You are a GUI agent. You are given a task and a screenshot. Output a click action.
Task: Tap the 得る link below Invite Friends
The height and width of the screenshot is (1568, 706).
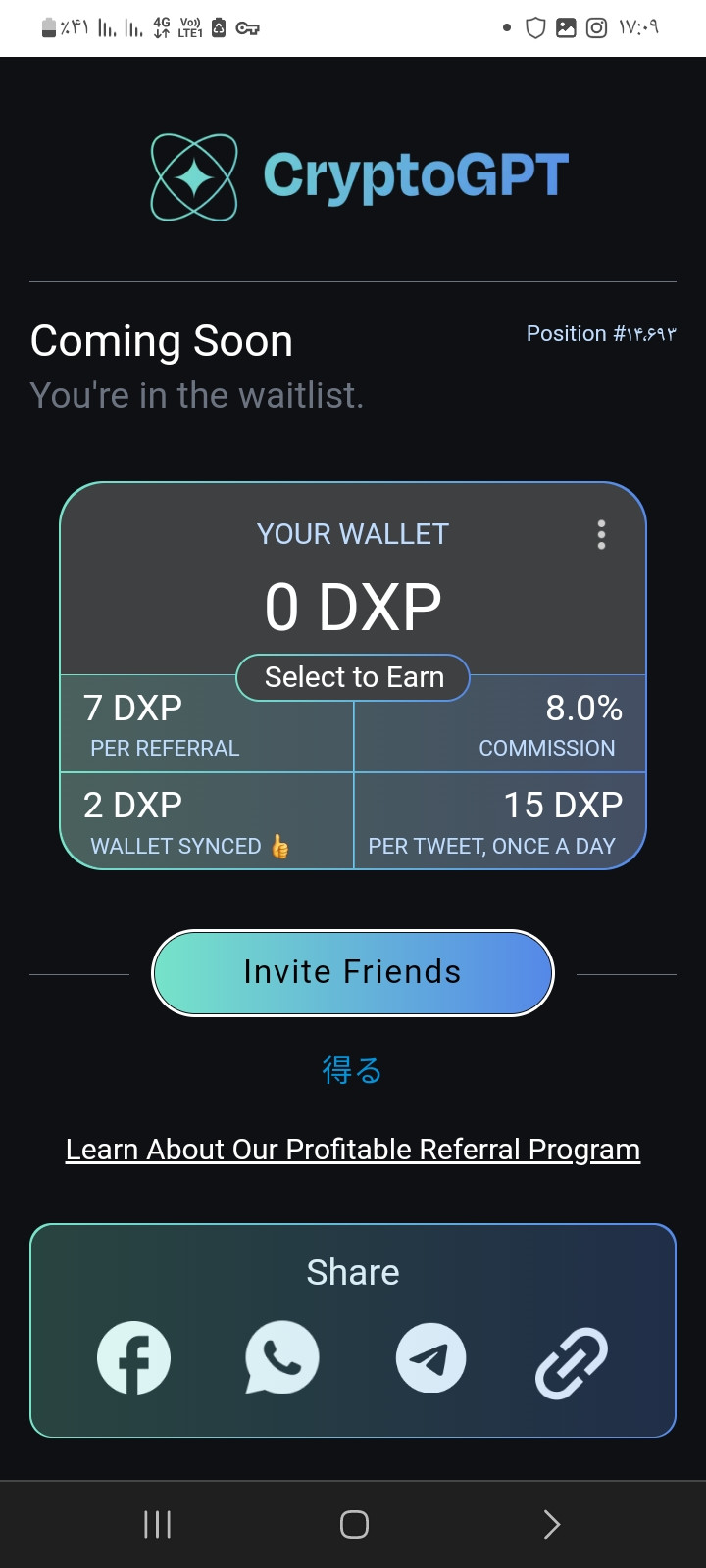352,1070
